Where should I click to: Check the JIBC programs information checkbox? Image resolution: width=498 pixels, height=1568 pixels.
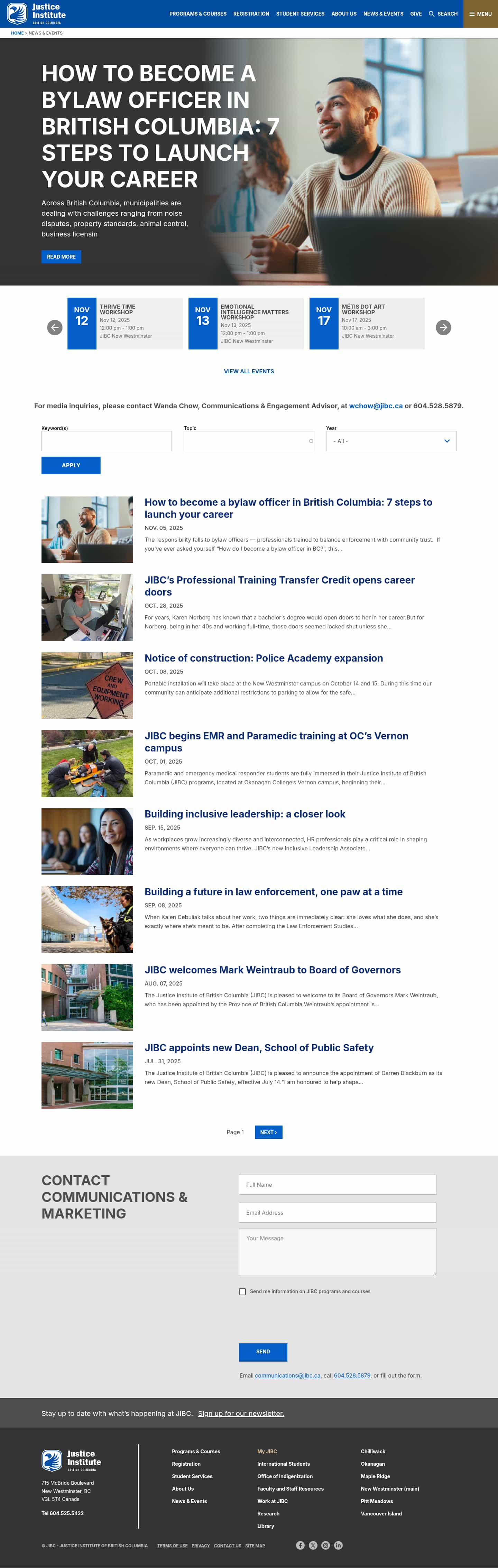pos(242,1292)
